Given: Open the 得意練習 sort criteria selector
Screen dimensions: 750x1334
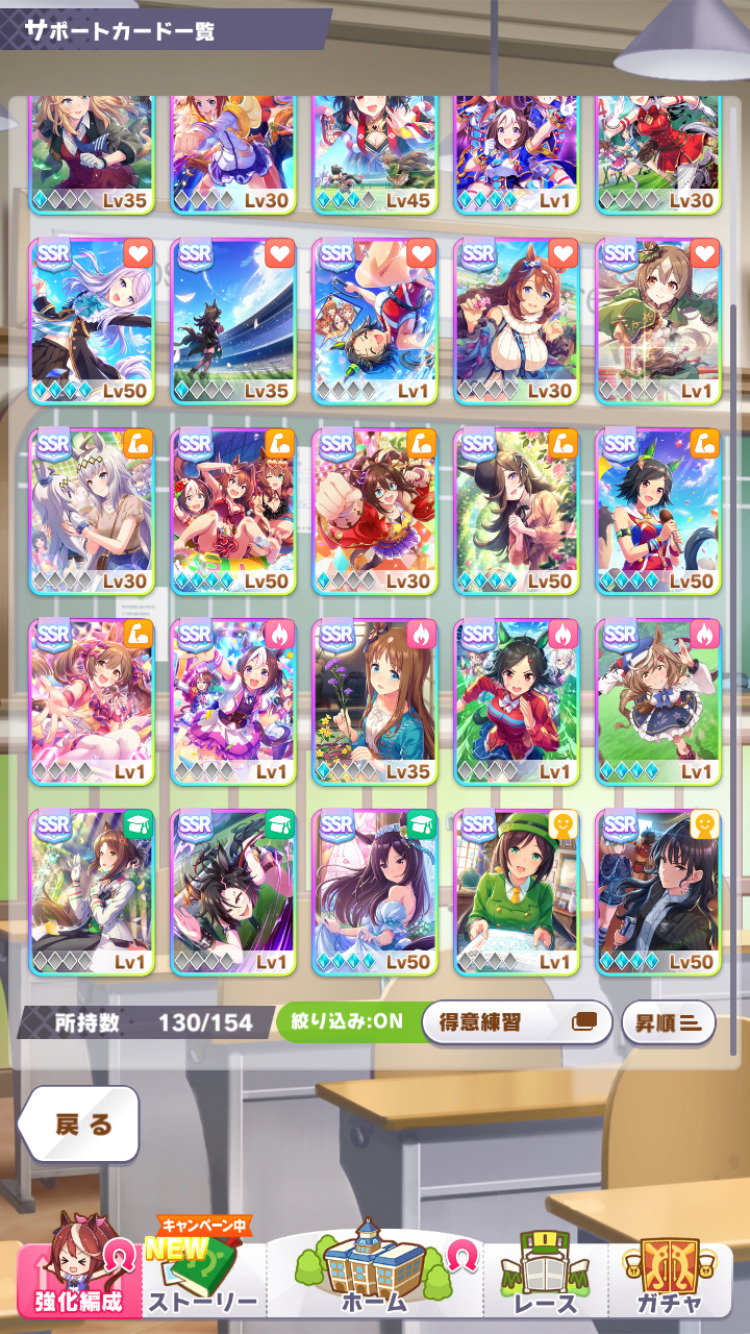Looking at the screenshot, I should pyautogui.click(x=516, y=1022).
